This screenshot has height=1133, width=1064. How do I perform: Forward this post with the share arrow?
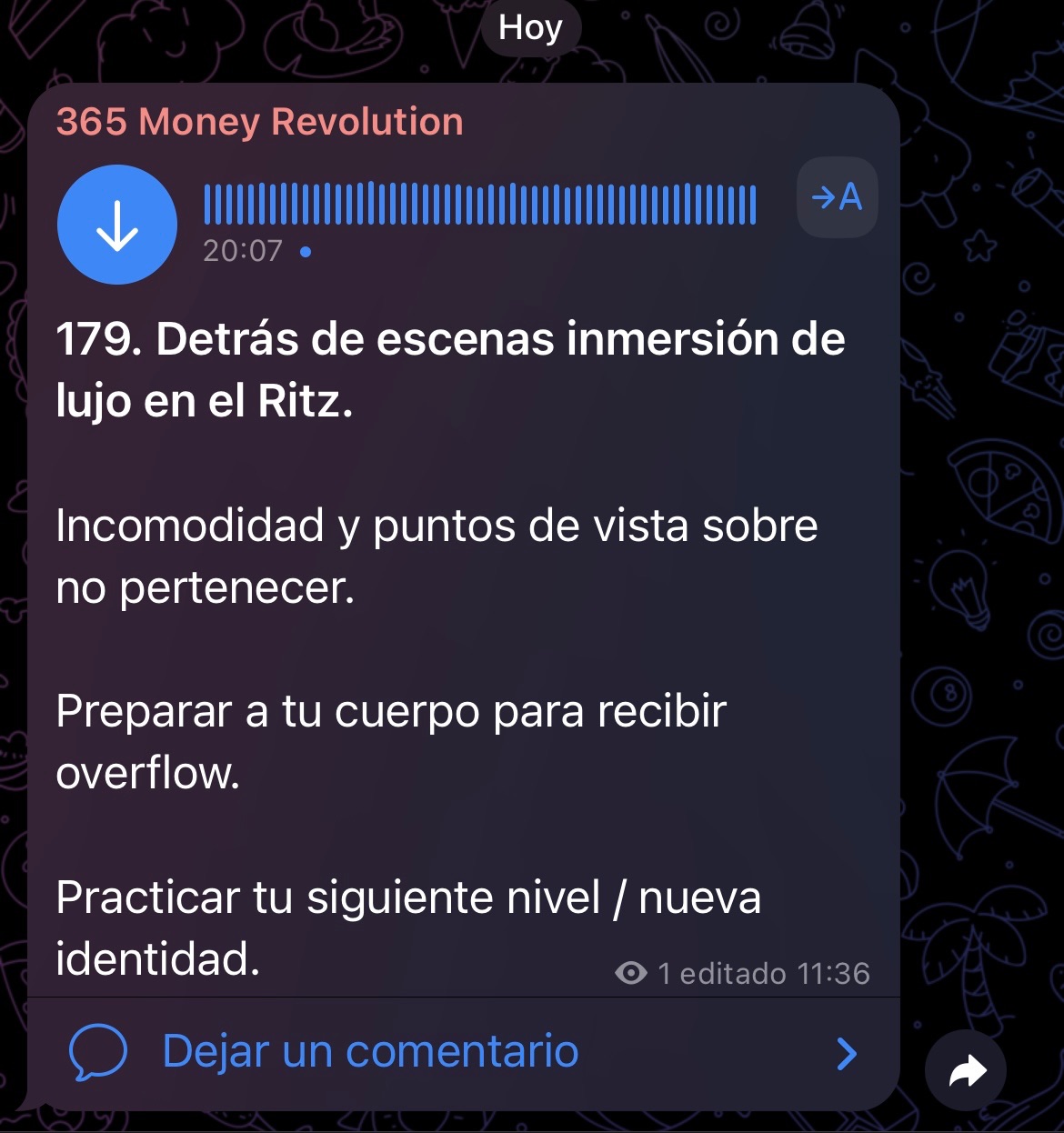coord(966,1071)
